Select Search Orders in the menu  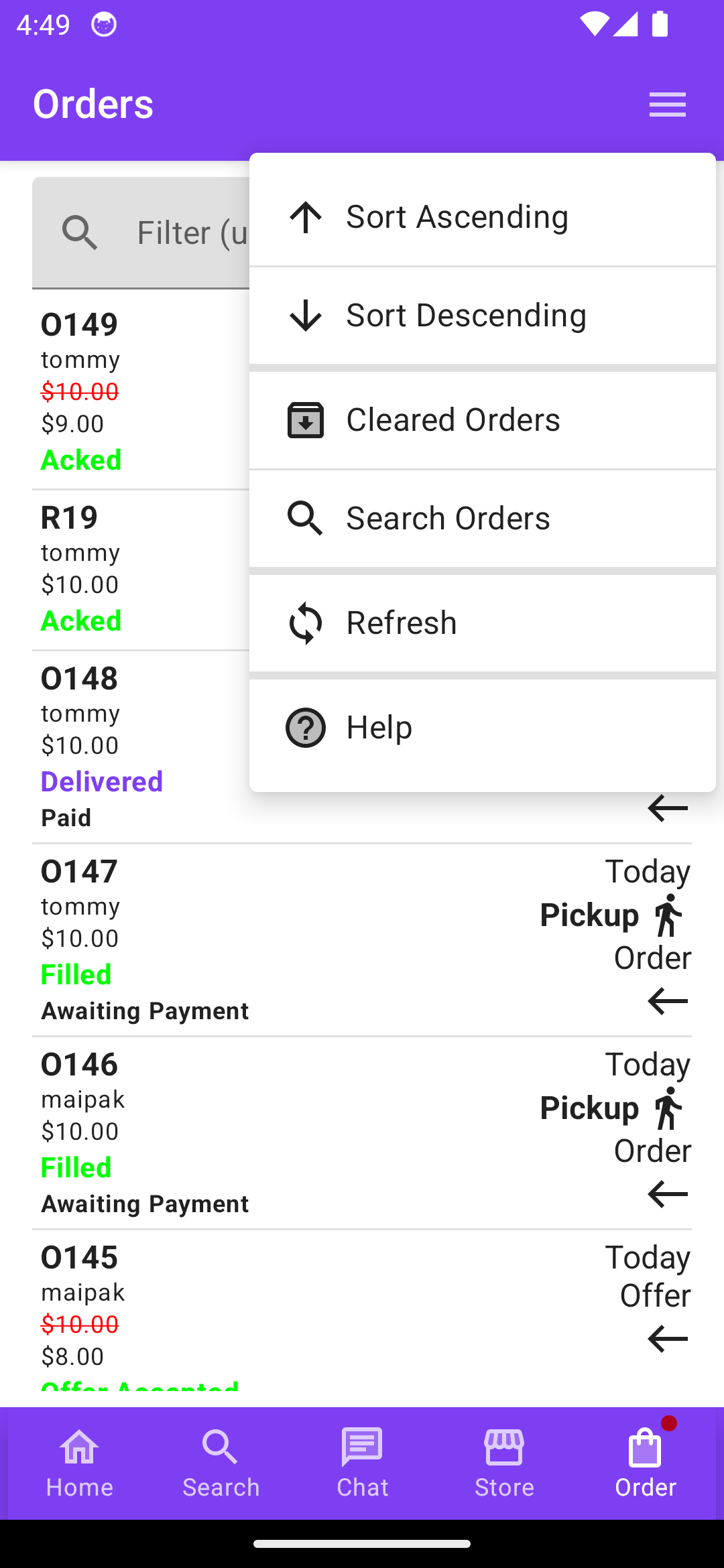pyautogui.click(x=483, y=518)
